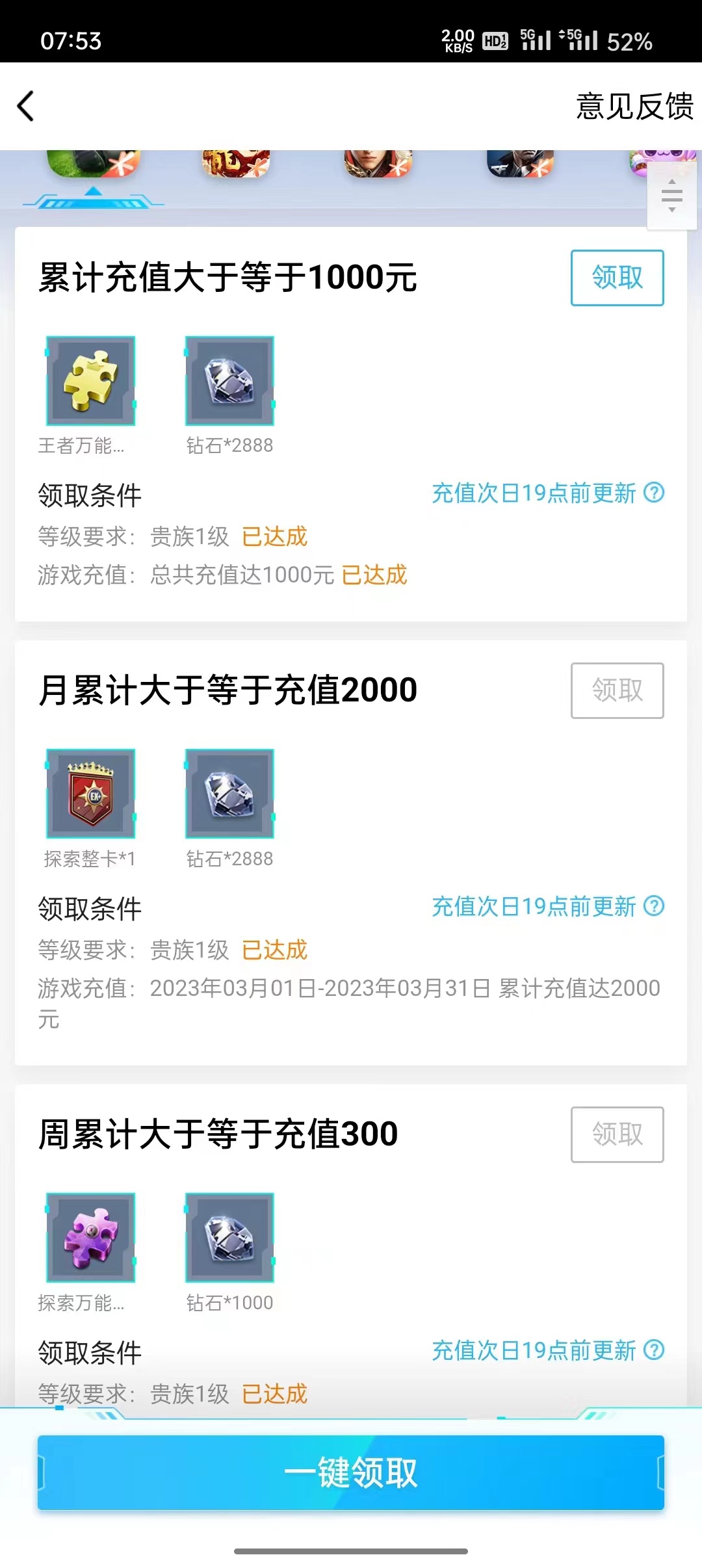
Task: Tap the 一键领取 button at the bottom
Action: pos(351,1473)
